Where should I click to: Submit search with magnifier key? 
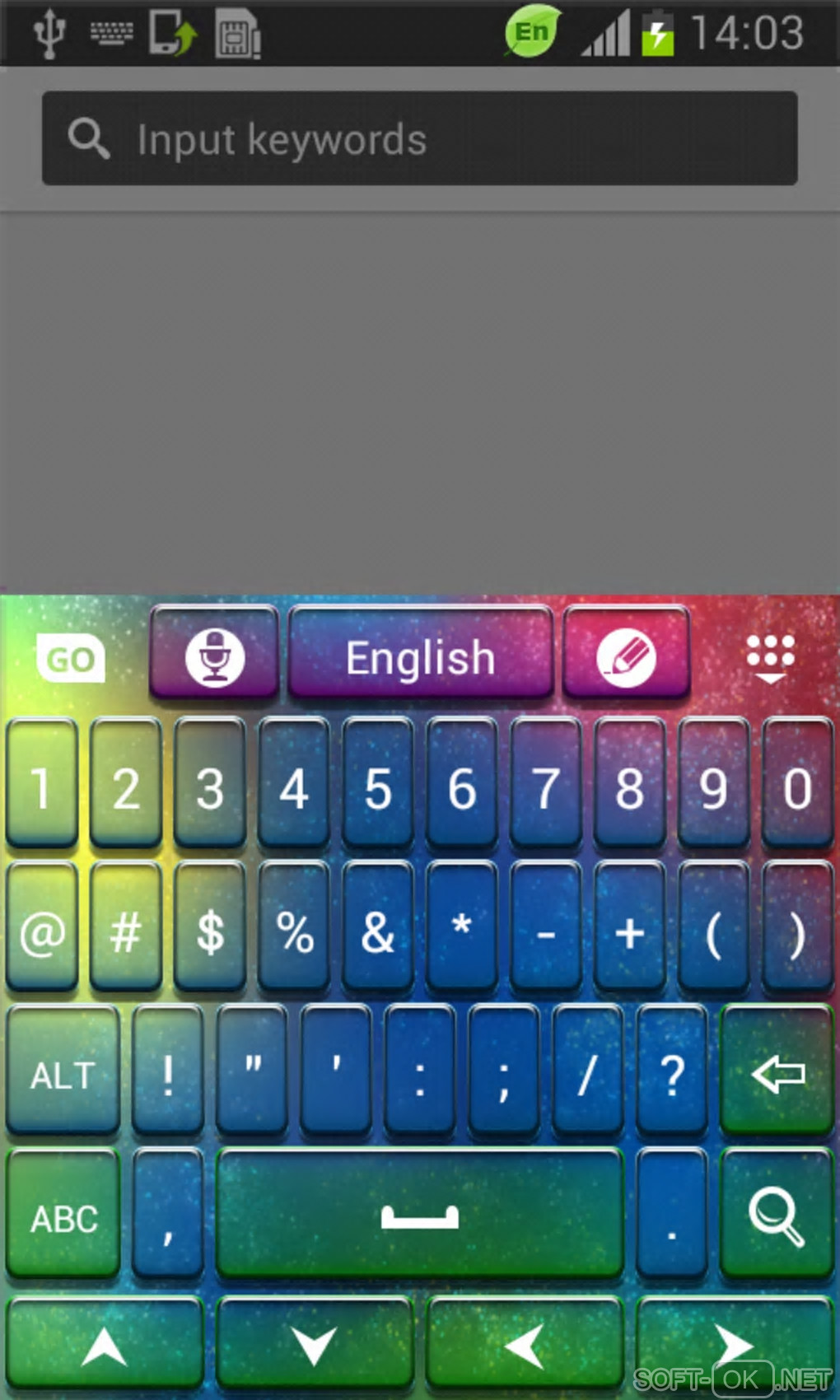[x=776, y=1216]
